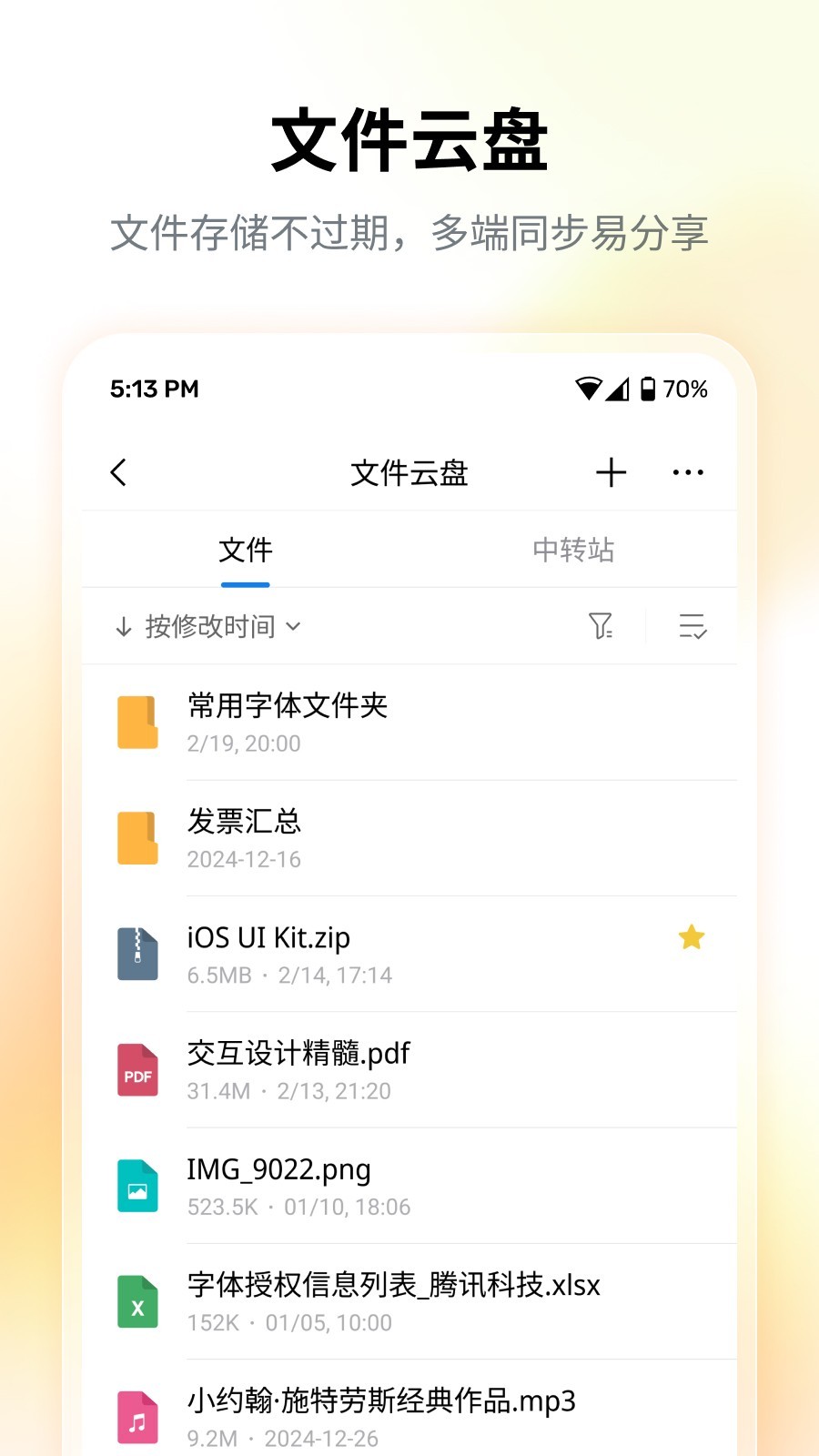Unstar the iOS UI Kit.zip file
This screenshot has width=819, height=1456.
point(692,937)
